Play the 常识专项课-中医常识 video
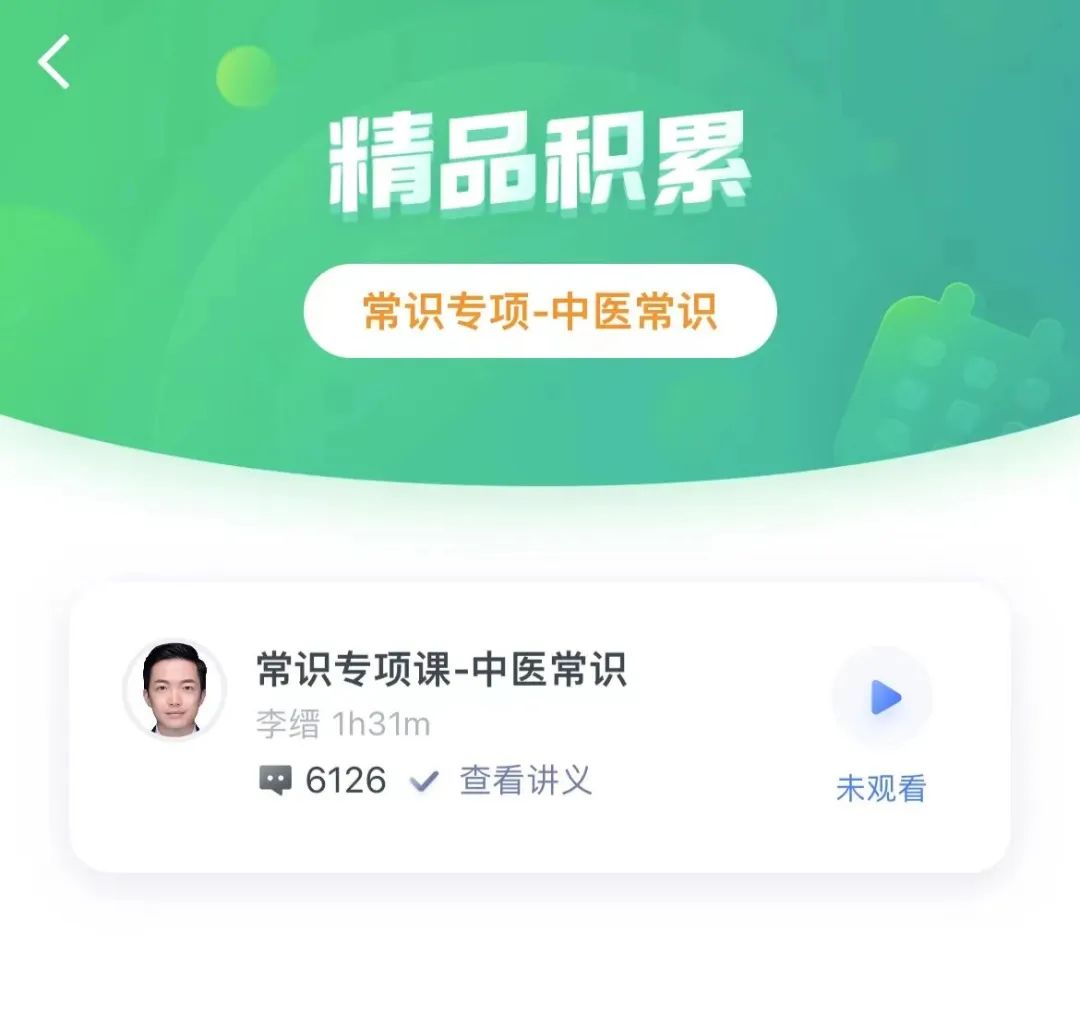Screen dimensions: 1080x1027 coord(882,698)
